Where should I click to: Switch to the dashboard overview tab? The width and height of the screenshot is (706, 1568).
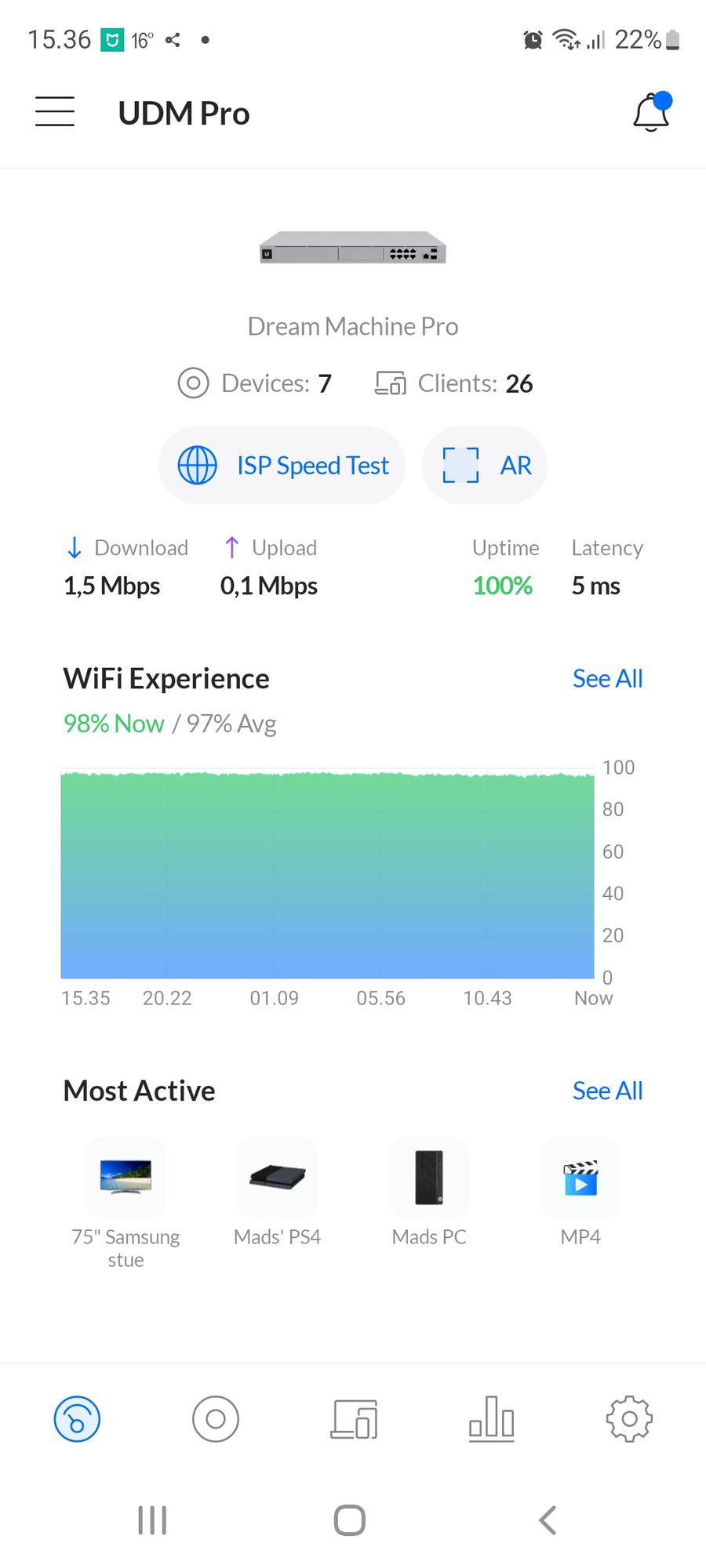point(77,1419)
